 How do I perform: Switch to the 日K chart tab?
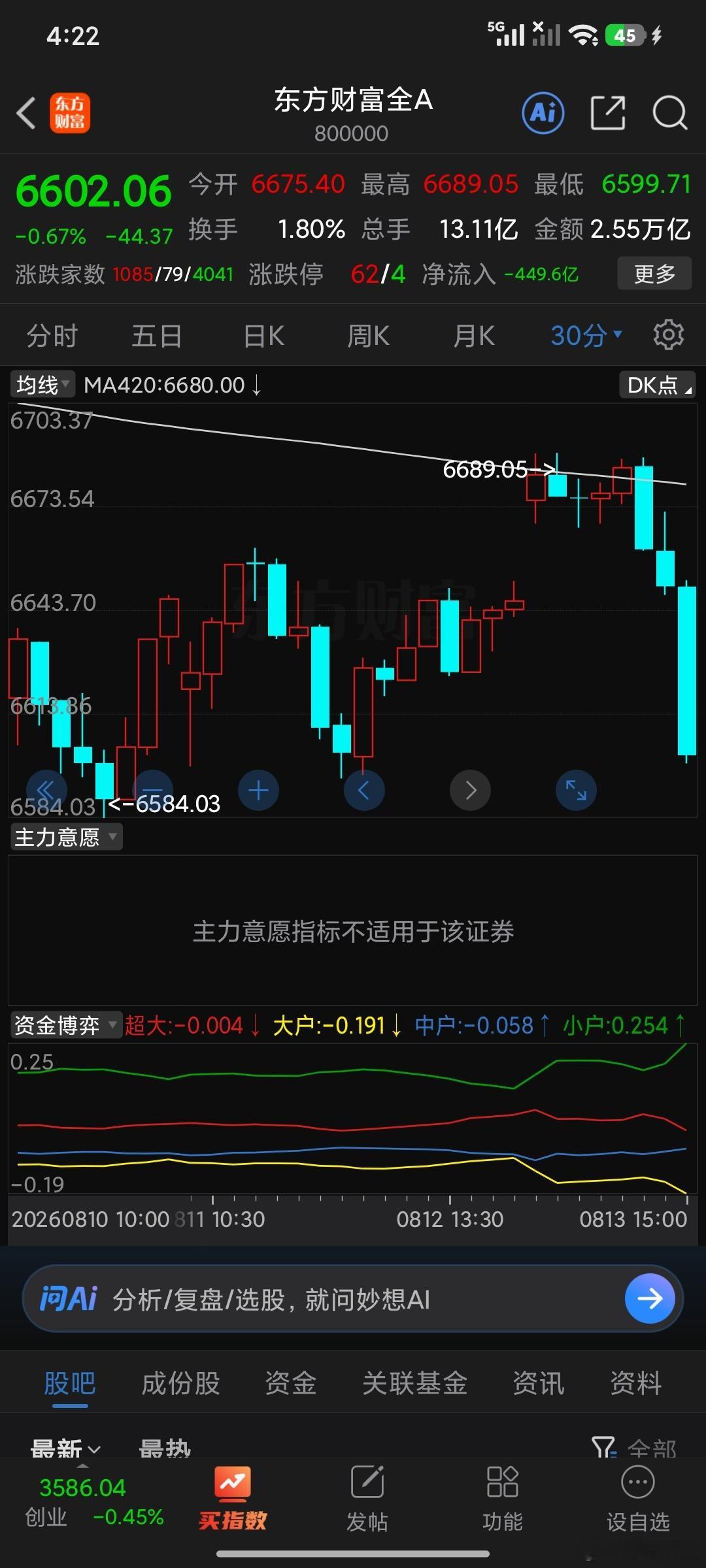click(x=264, y=336)
